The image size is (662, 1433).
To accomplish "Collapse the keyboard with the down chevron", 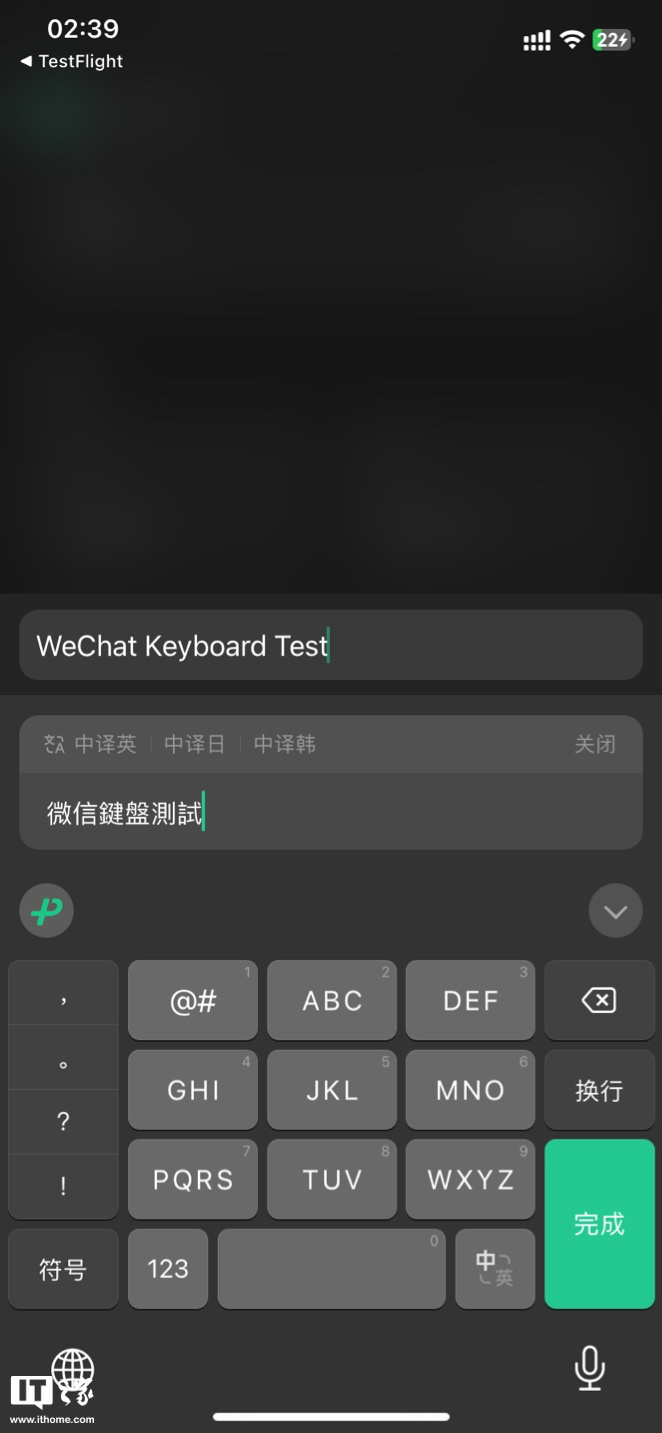I will click(x=615, y=911).
